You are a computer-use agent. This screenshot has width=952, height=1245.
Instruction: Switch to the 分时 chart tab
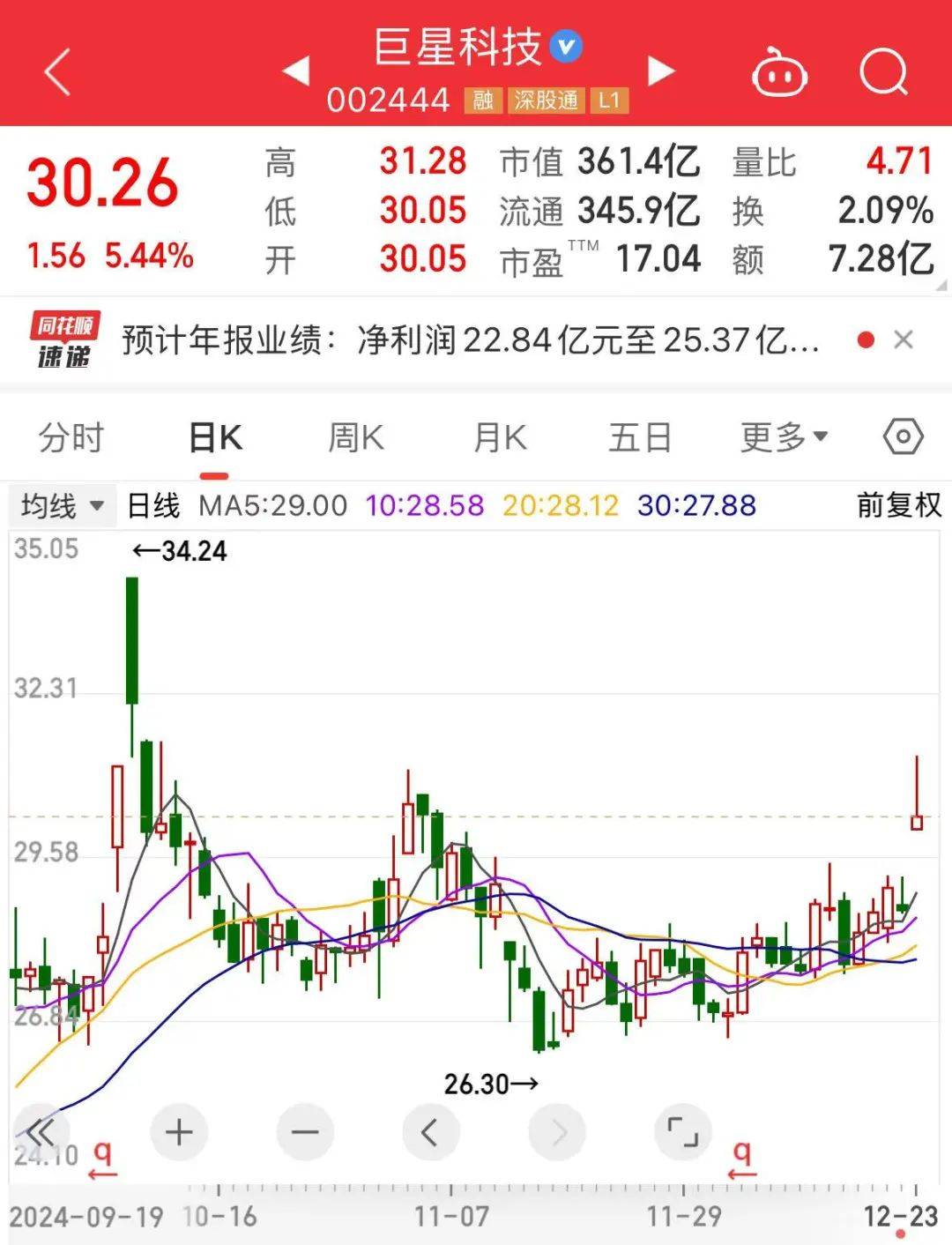coord(71,436)
